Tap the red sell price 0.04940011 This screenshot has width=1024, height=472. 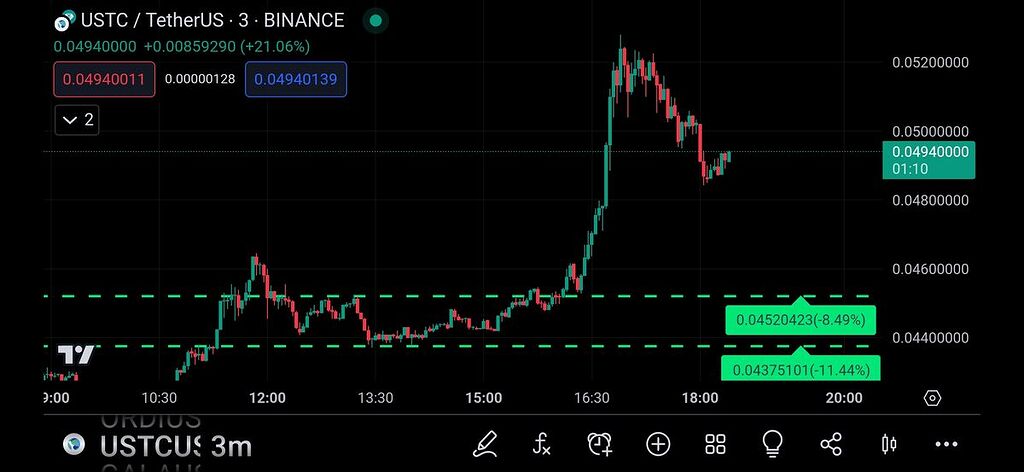(104, 79)
